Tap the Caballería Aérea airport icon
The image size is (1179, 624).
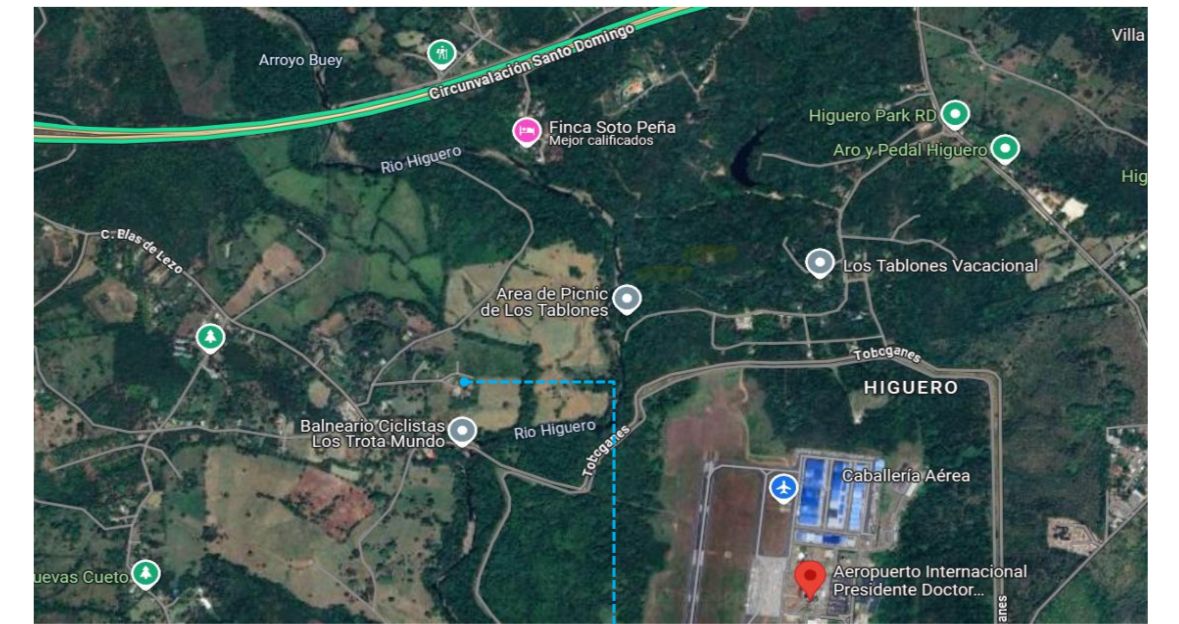tap(783, 487)
